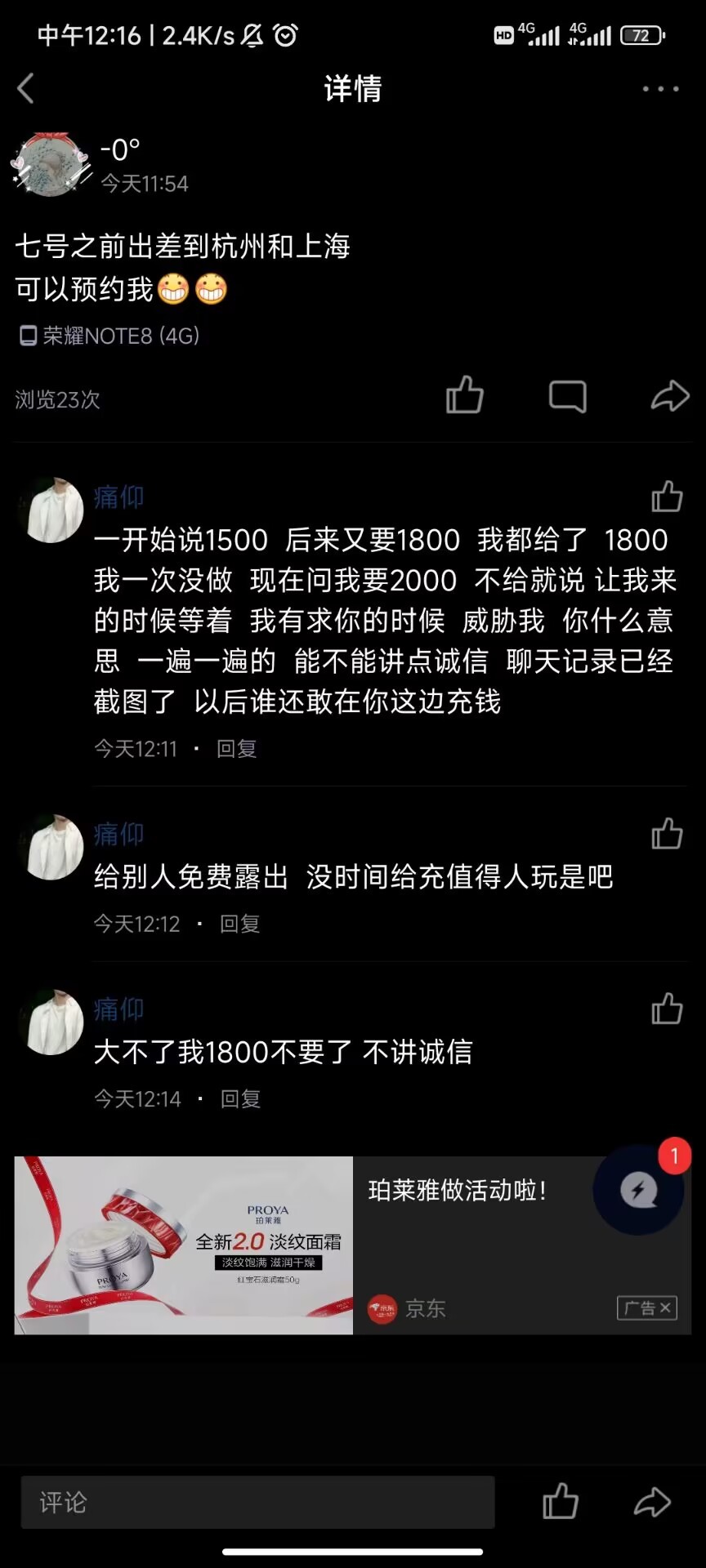Share the post via arrow beside 浏览23次
This screenshot has height=1568, width=706.
click(670, 396)
